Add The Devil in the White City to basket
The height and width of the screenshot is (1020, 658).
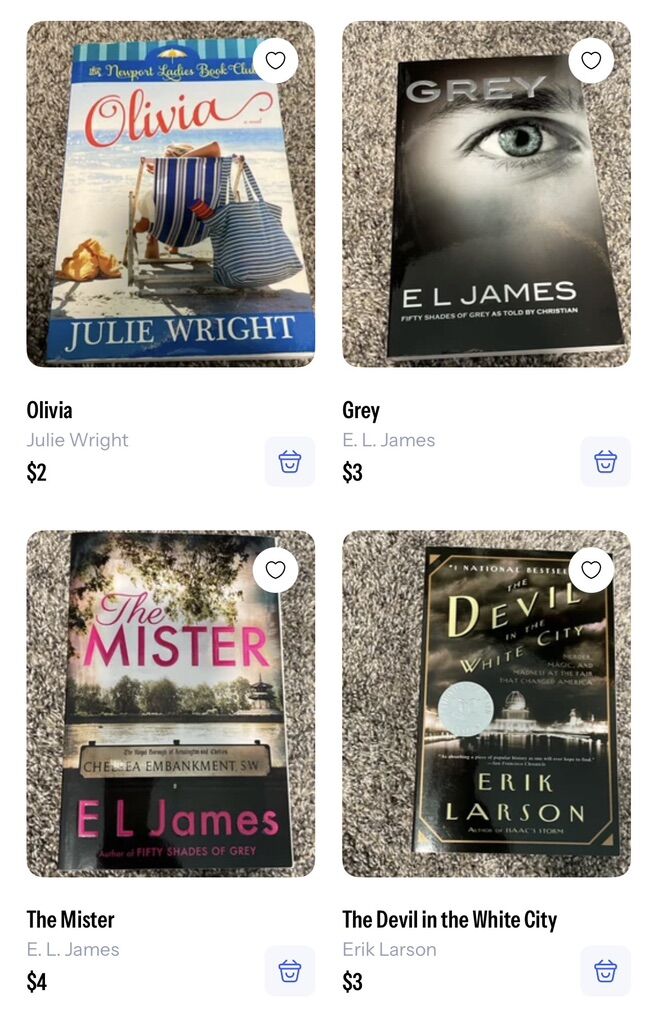605,971
